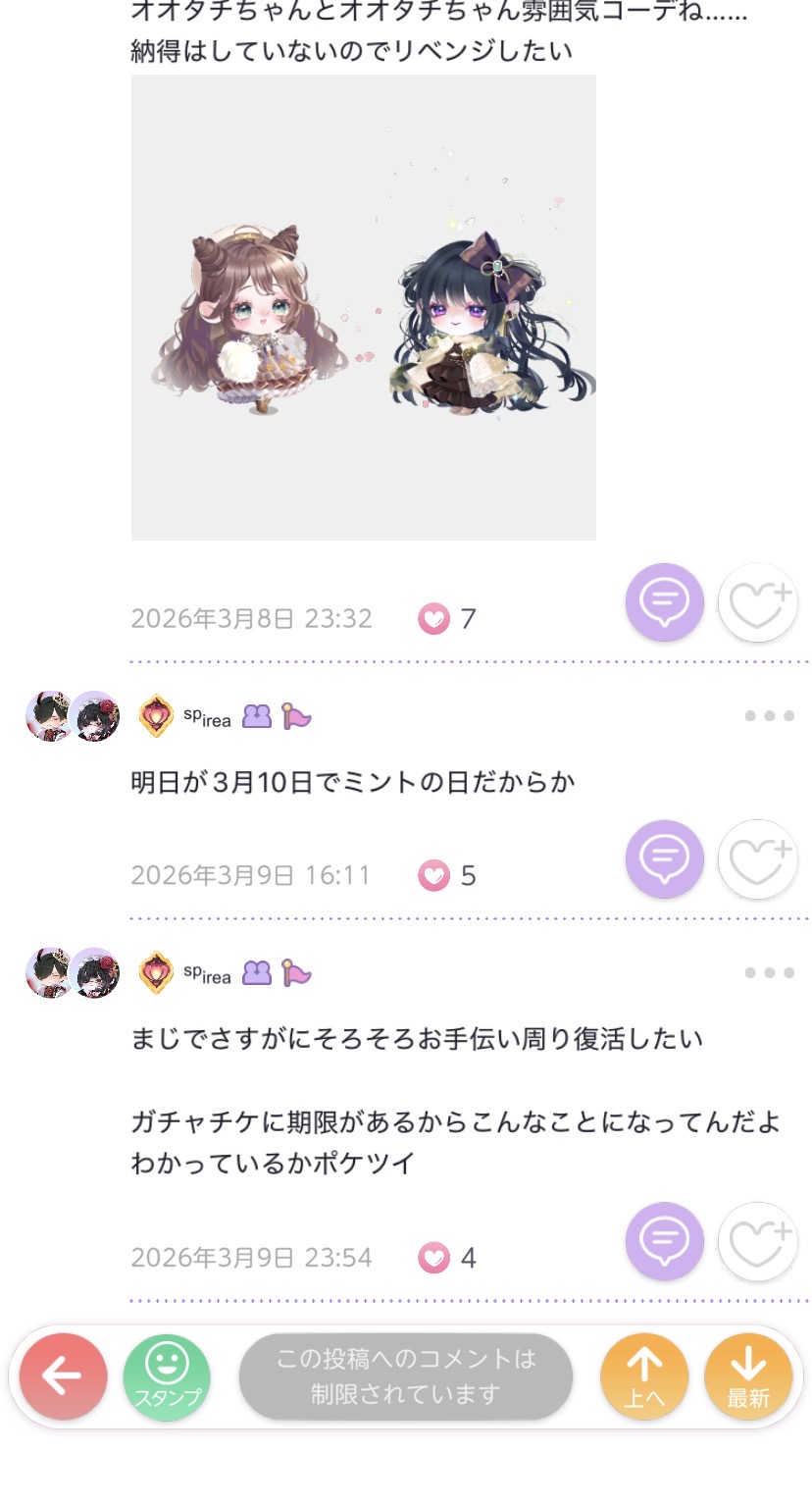Open the author's profile on the 16:11 post
The image size is (812, 1505).
[x=73, y=716]
